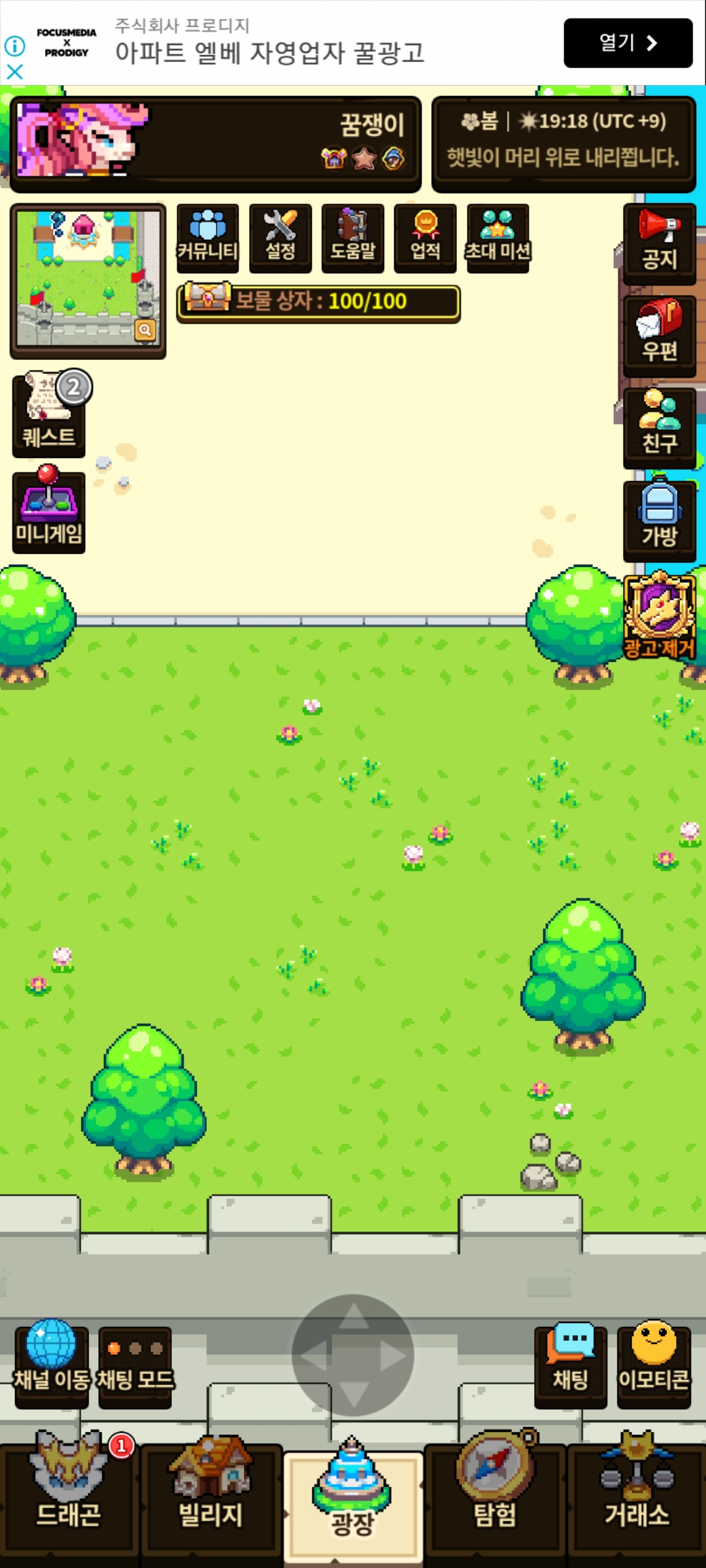Open 초대 미션 invite missions
This screenshot has width=706, height=1568.
(497, 238)
